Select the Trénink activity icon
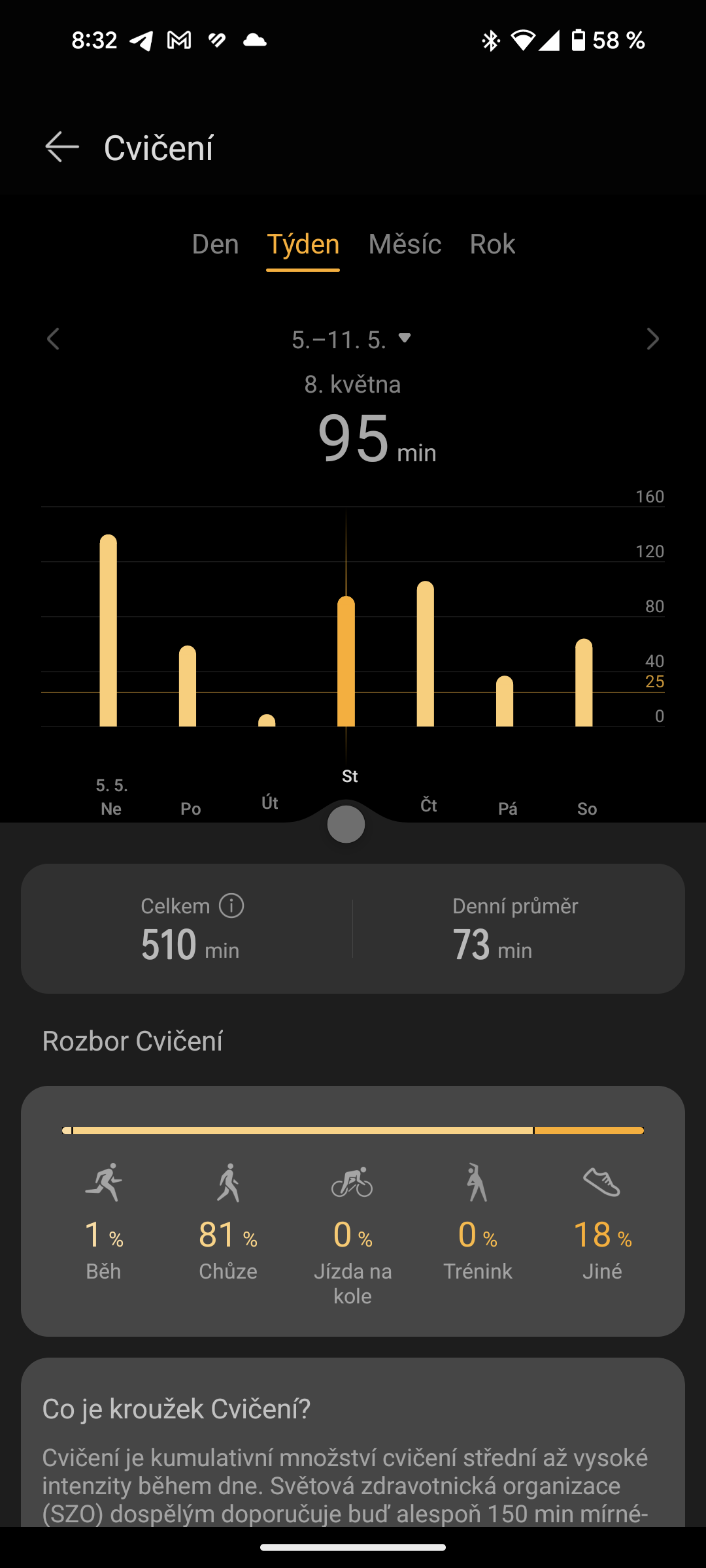Image resolution: width=706 pixels, height=1568 pixels. (478, 1190)
